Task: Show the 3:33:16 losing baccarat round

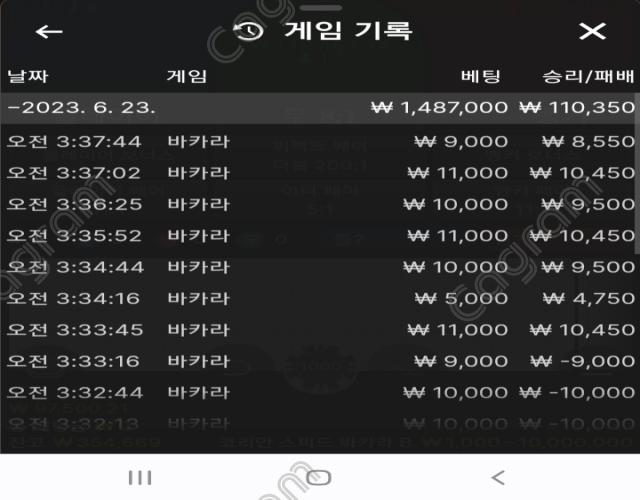Action: (x=320, y=361)
